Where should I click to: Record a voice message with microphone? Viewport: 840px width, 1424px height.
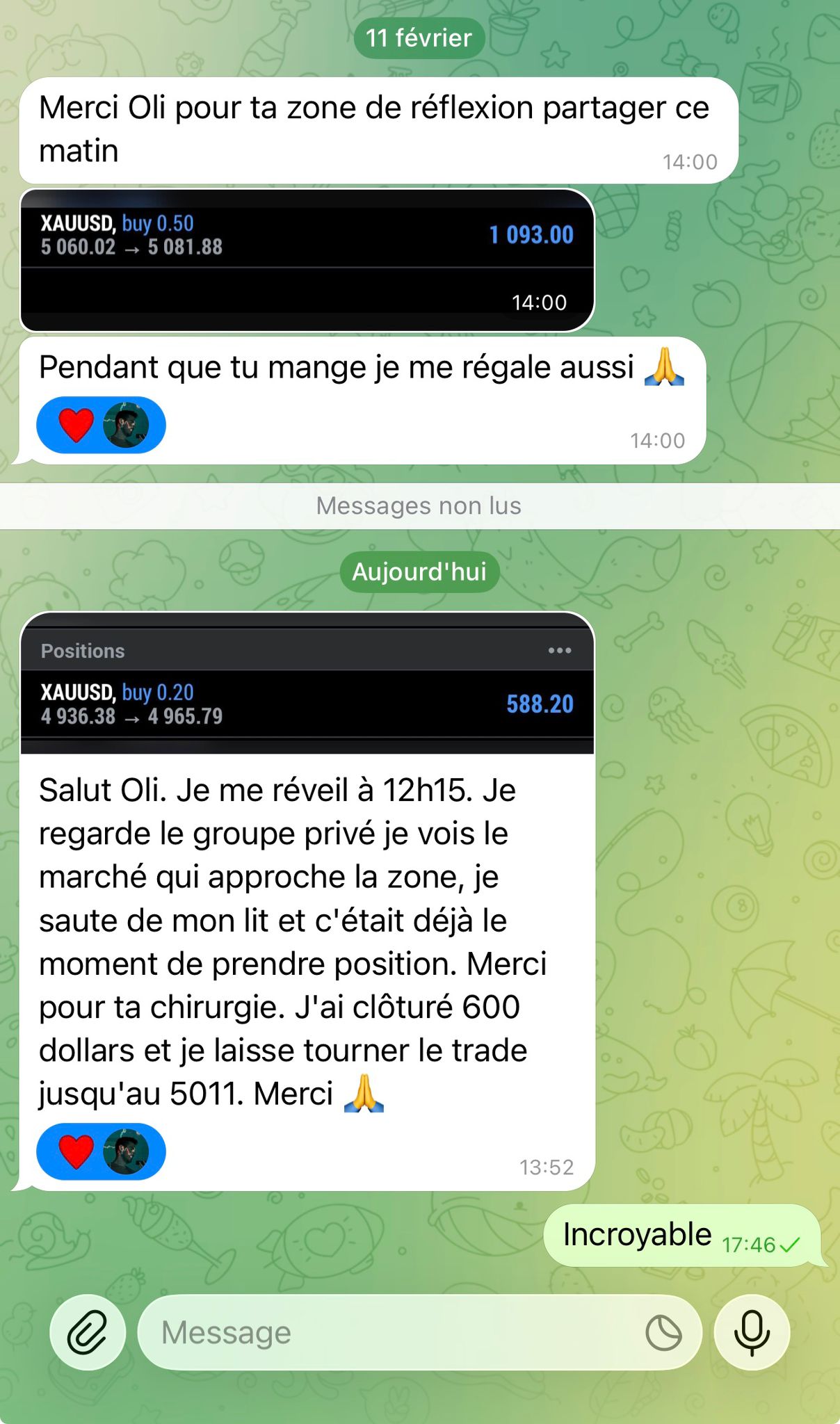click(752, 1332)
